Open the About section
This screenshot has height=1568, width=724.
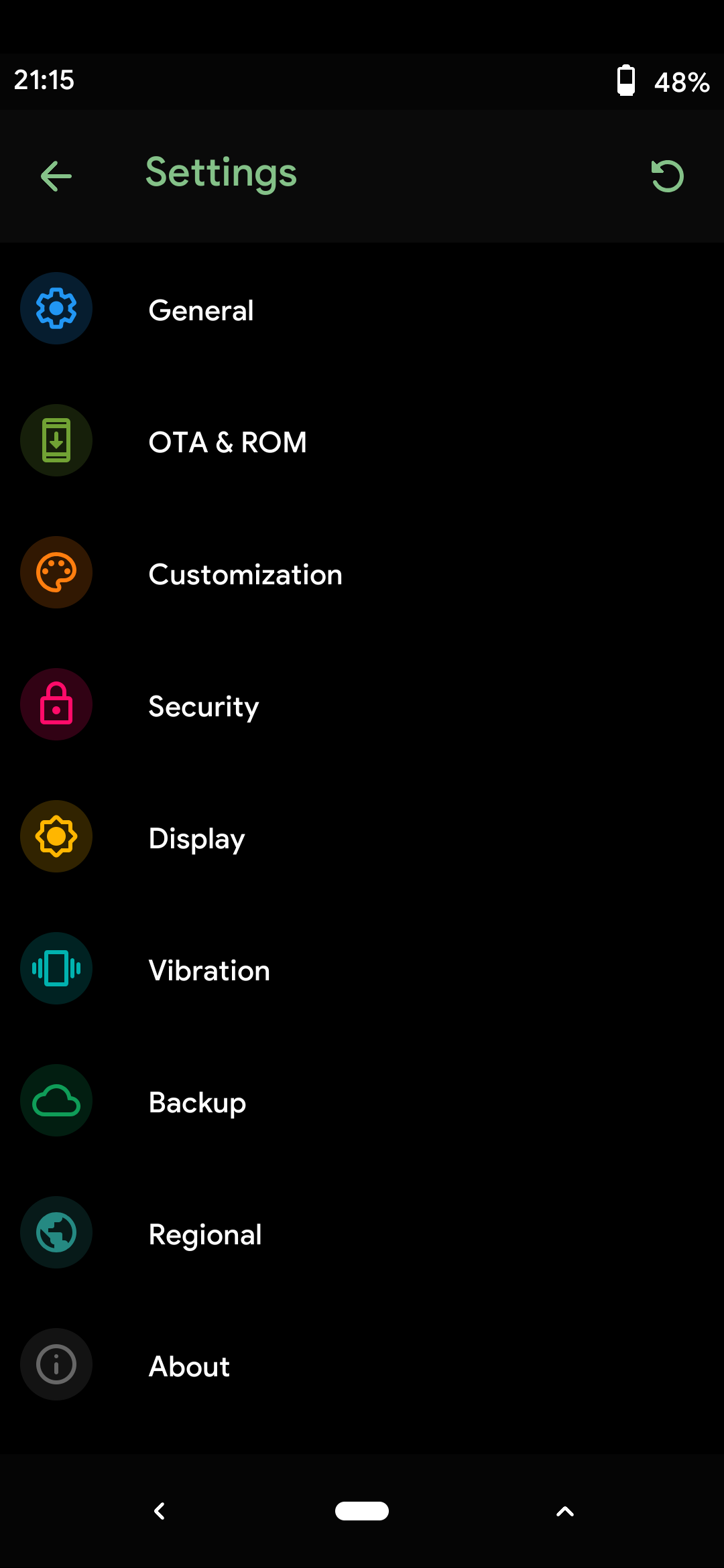coord(362,1365)
